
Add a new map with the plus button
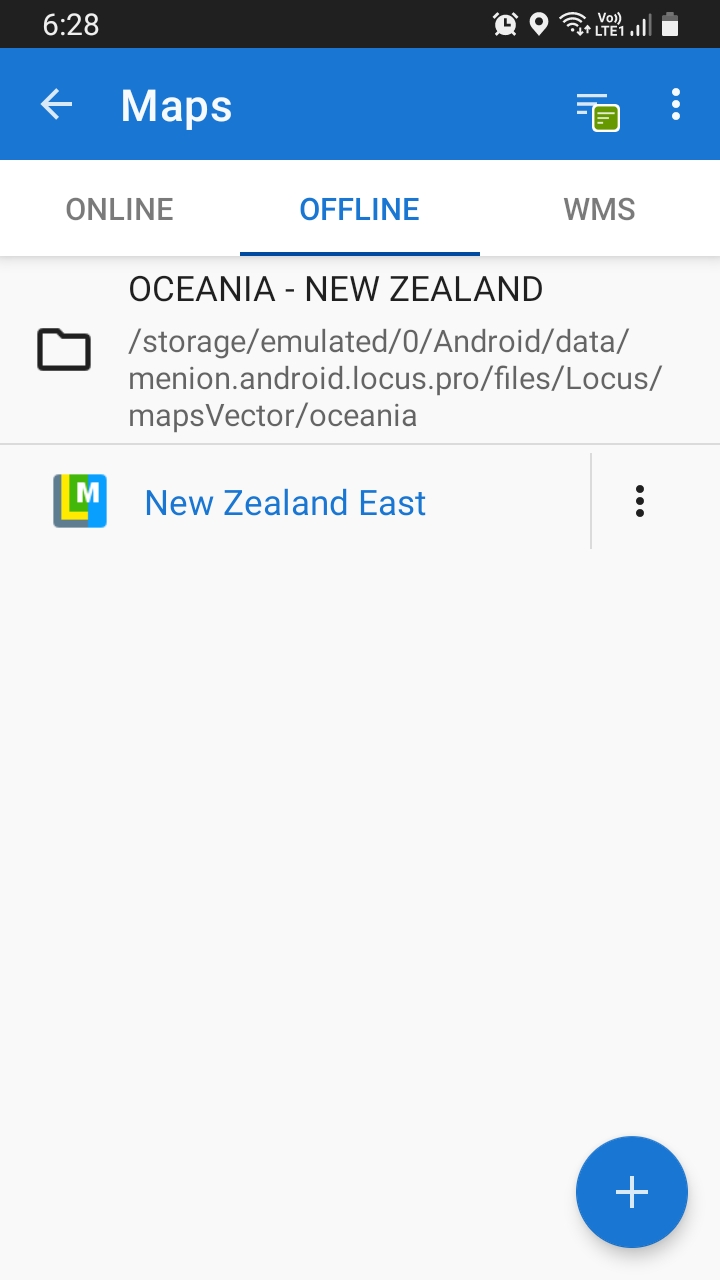coord(632,1192)
